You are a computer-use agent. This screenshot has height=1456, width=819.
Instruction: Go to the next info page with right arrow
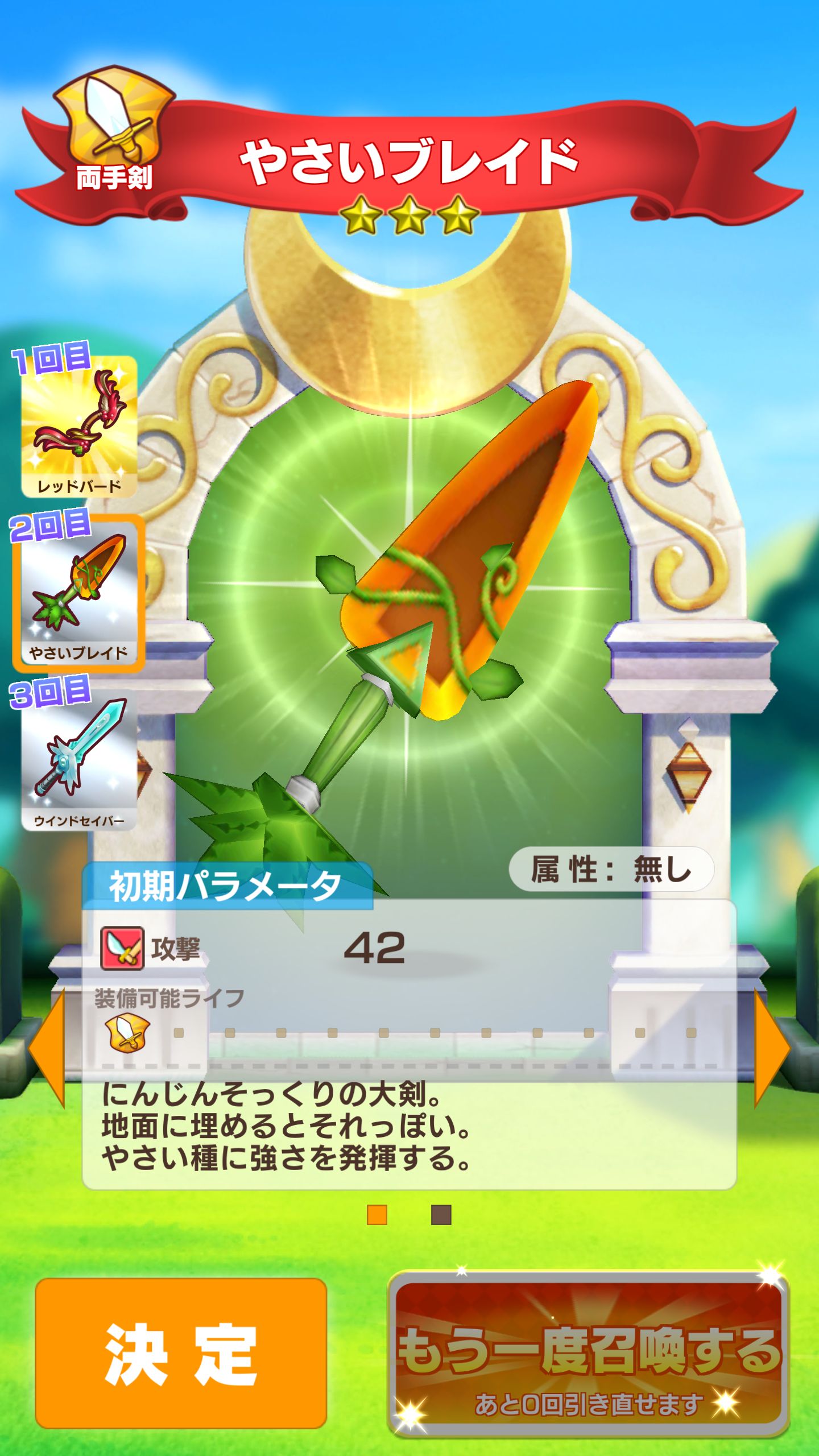click(x=771, y=1048)
